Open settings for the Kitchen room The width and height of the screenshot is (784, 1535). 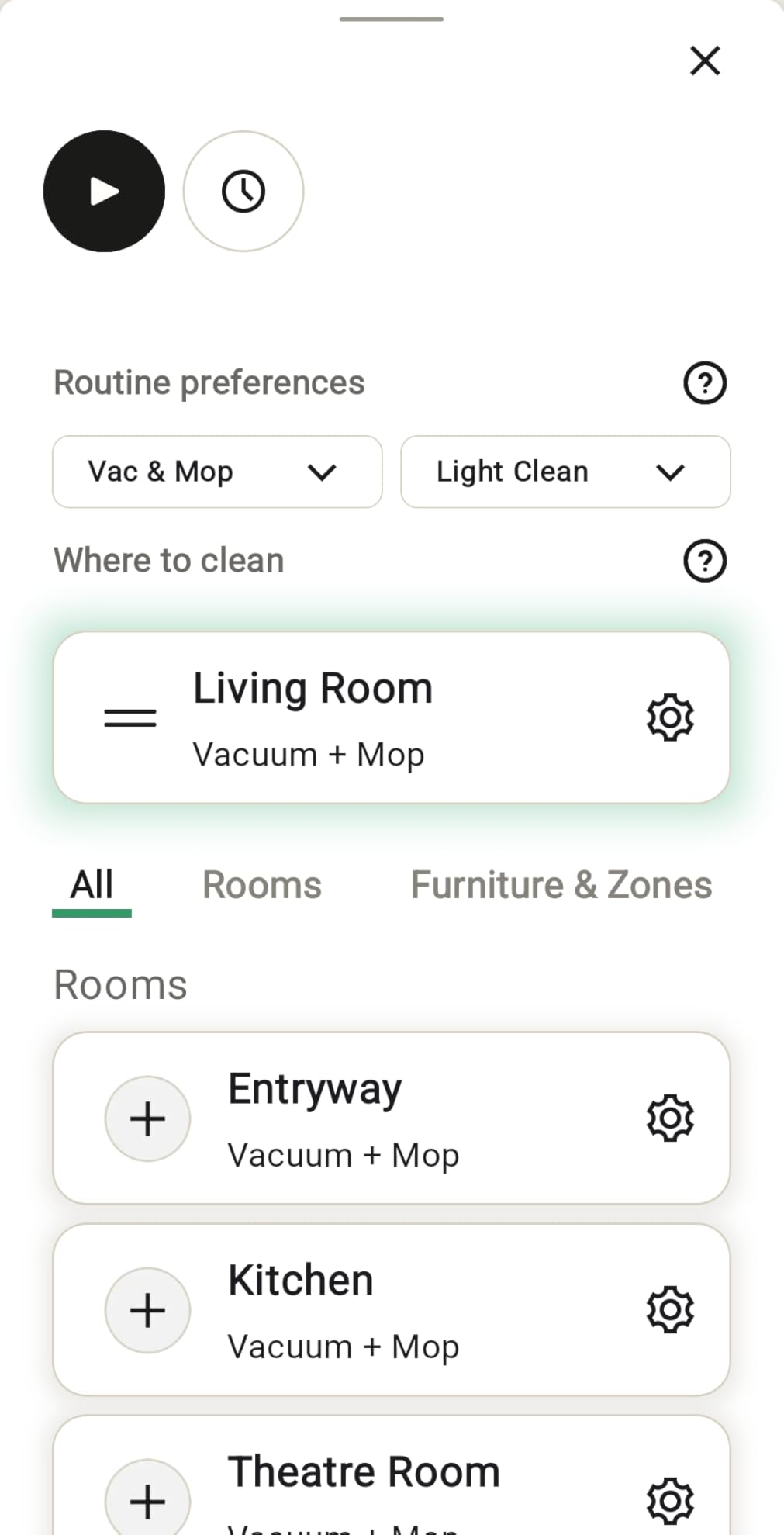[x=670, y=1309]
